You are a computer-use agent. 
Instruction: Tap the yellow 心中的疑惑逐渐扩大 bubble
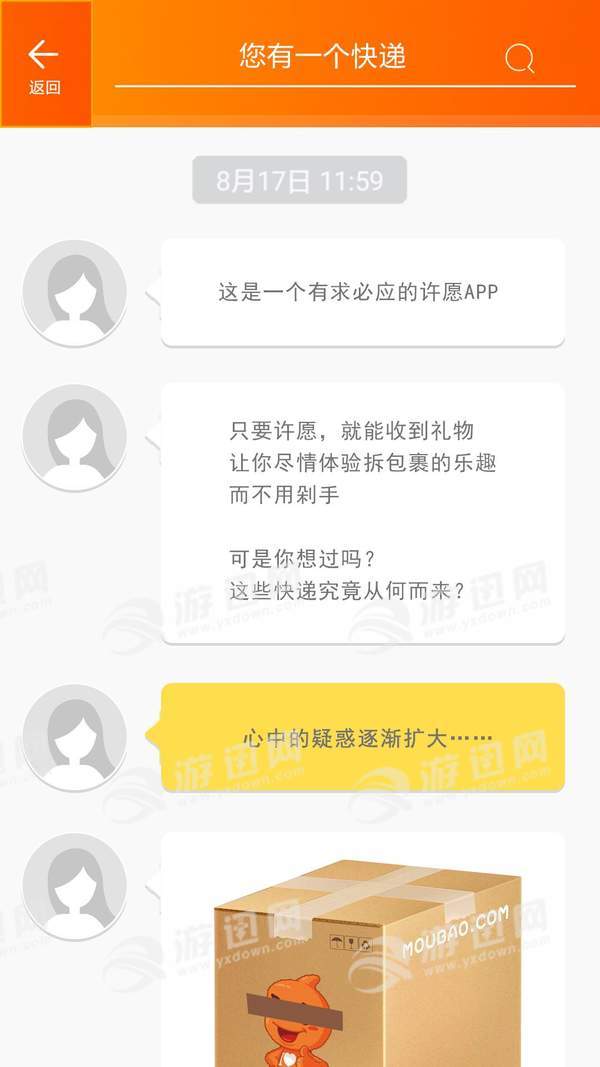tap(363, 738)
